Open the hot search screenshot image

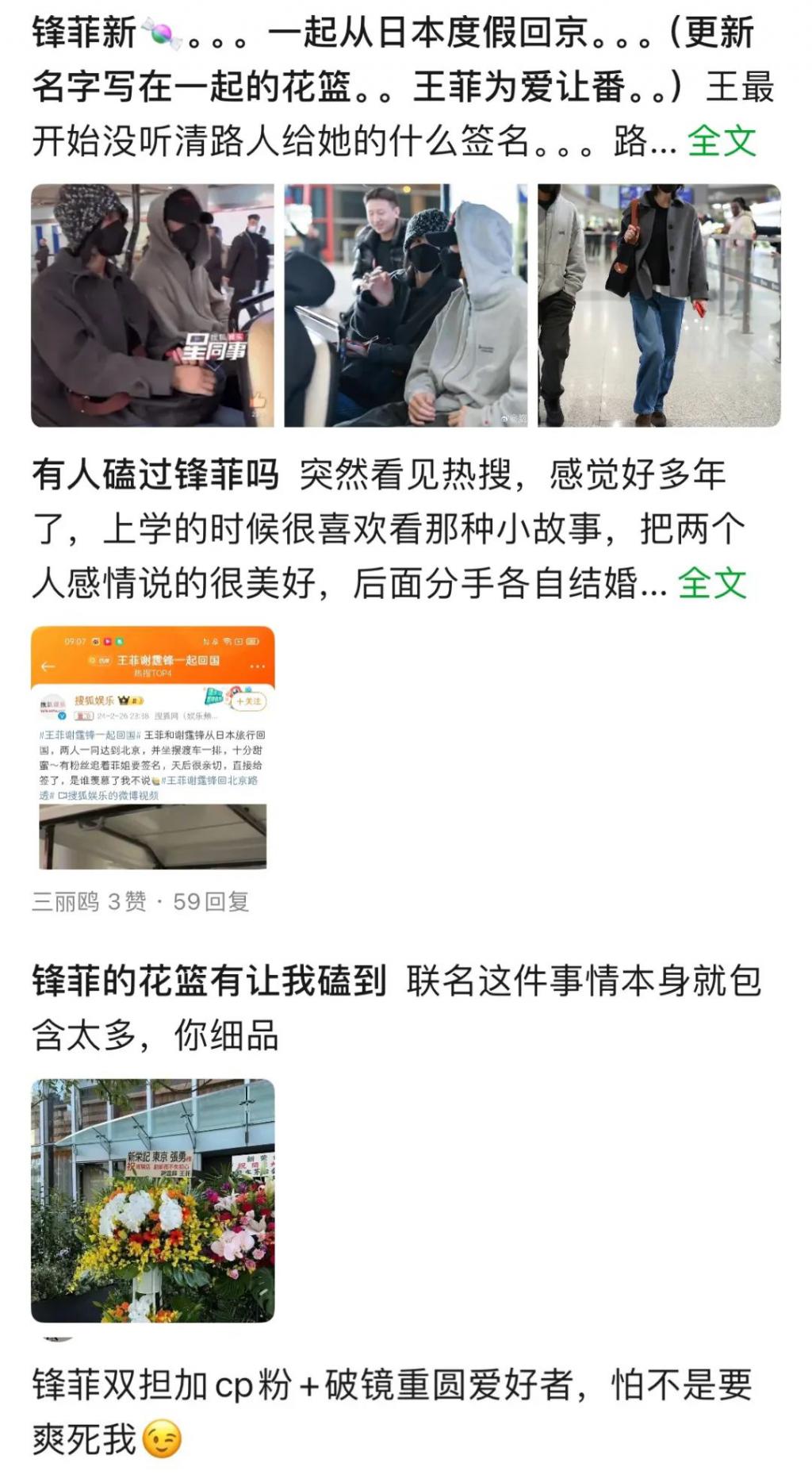[x=152, y=747]
